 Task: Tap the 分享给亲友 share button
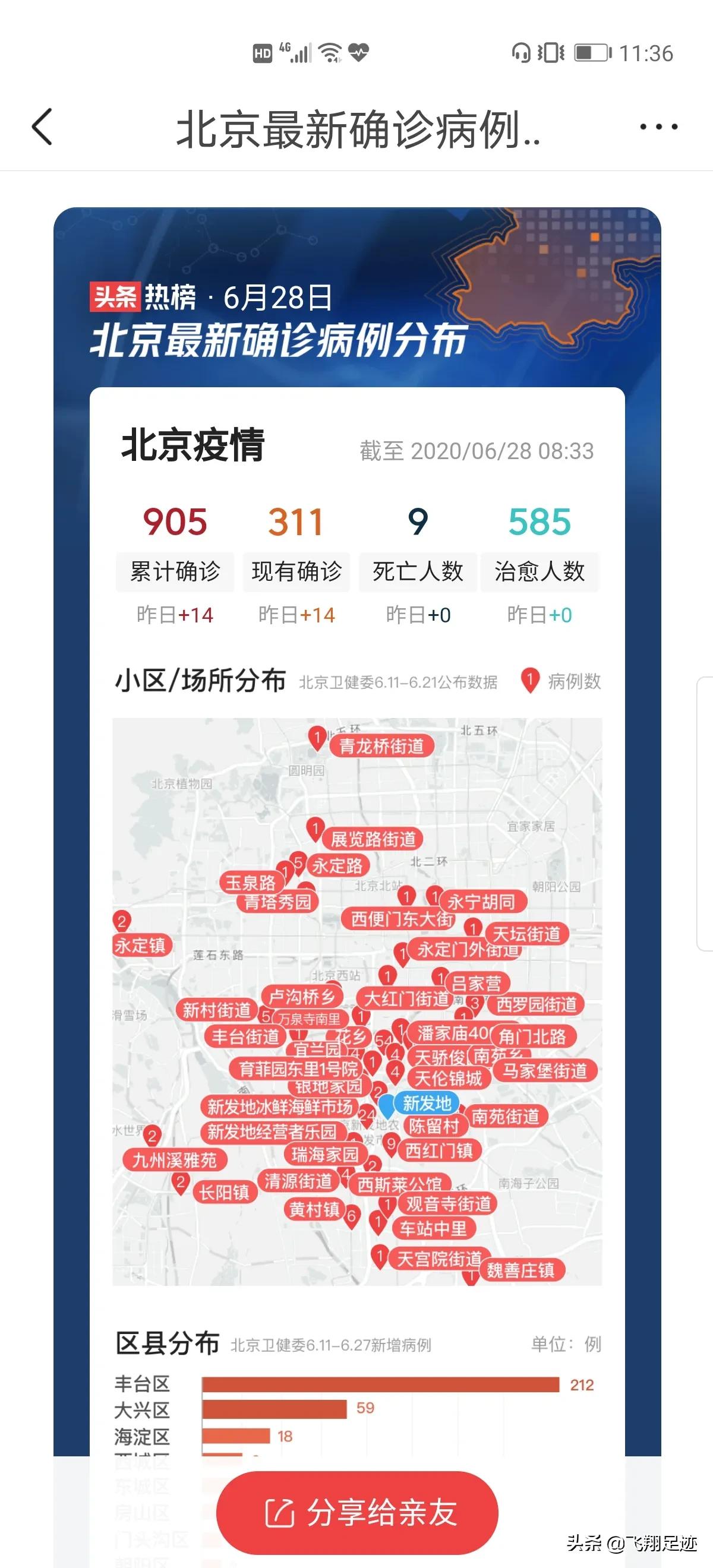[x=357, y=1513]
